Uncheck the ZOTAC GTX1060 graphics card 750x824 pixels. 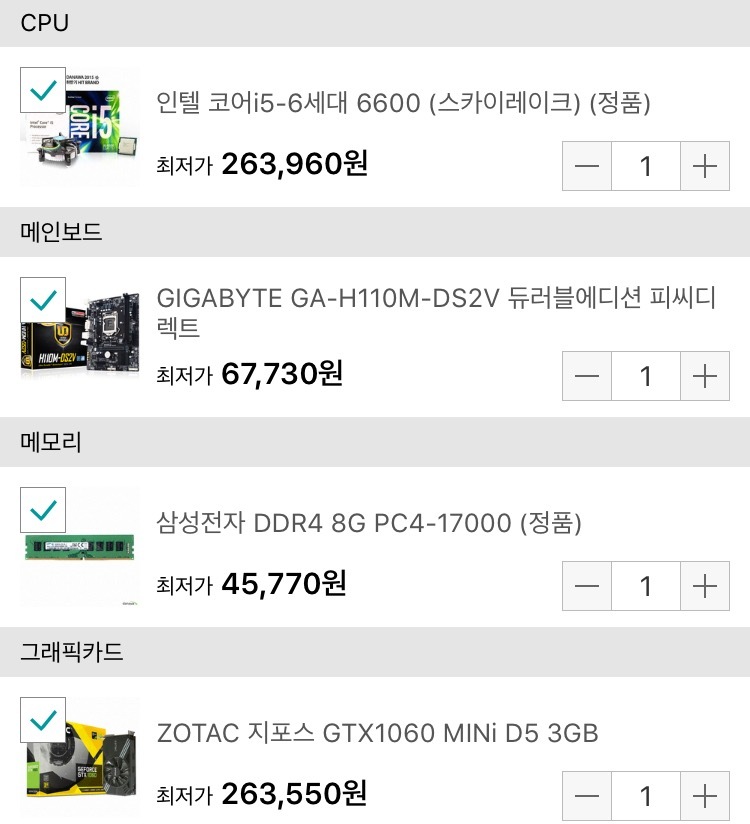[42, 720]
